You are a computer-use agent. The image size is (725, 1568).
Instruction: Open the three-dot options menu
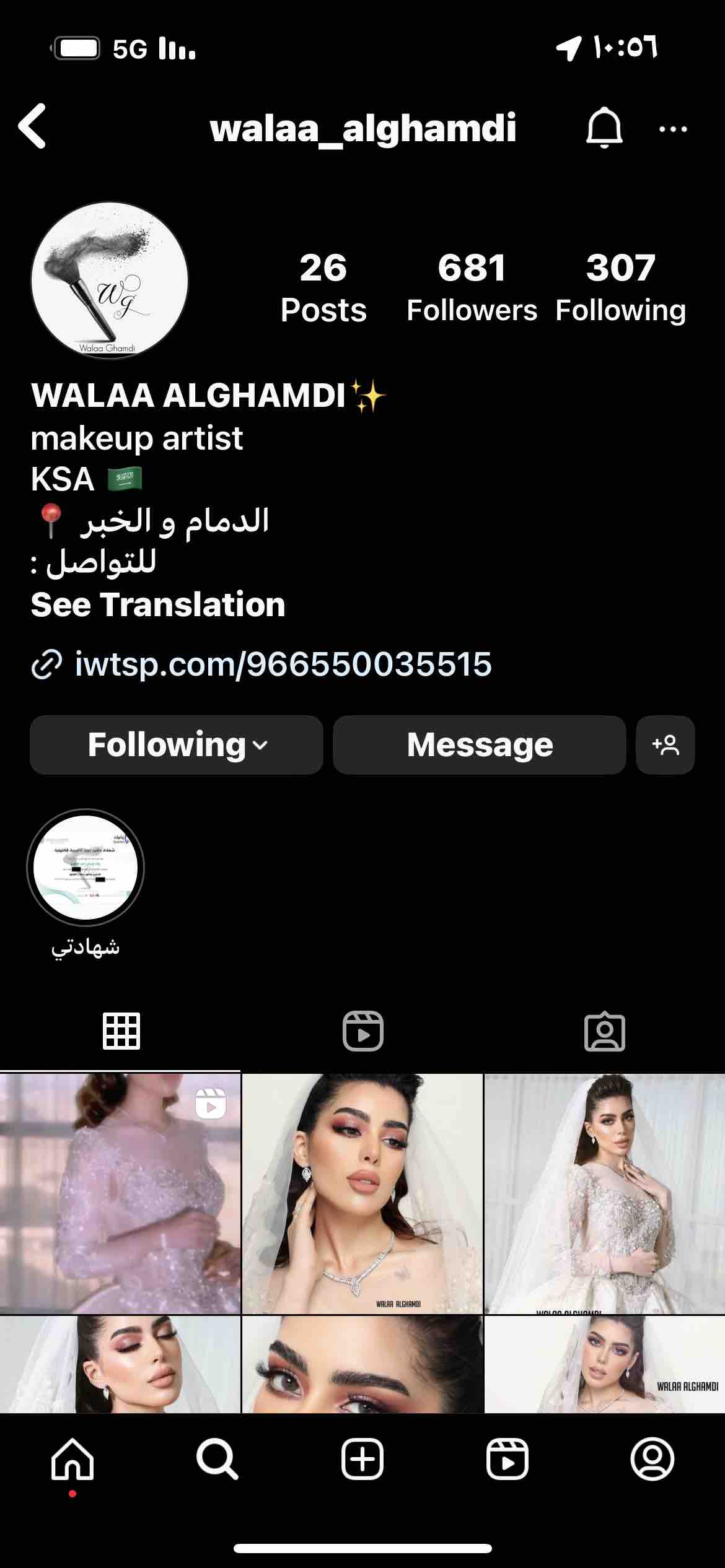point(673,128)
